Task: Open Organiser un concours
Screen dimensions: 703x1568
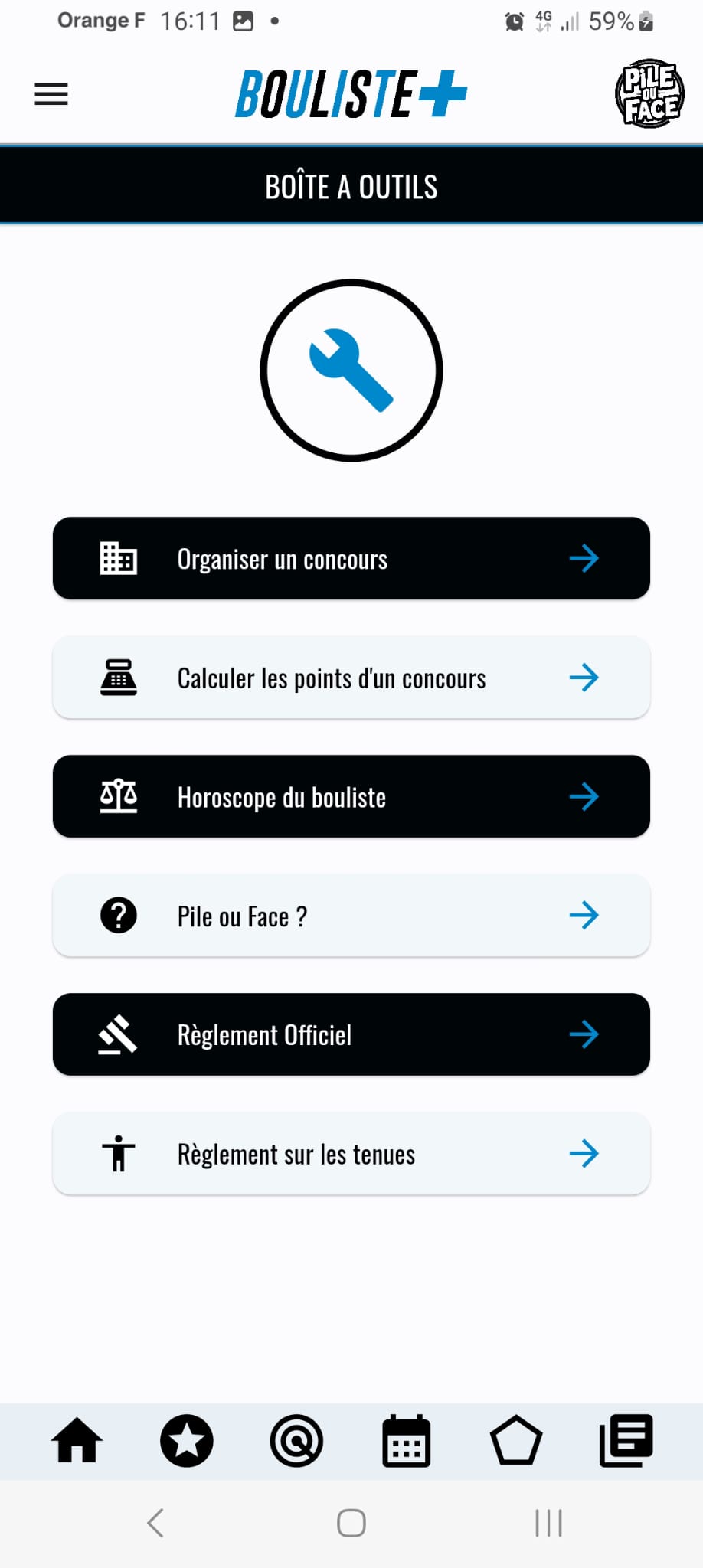Action: pyautogui.click(x=351, y=558)
